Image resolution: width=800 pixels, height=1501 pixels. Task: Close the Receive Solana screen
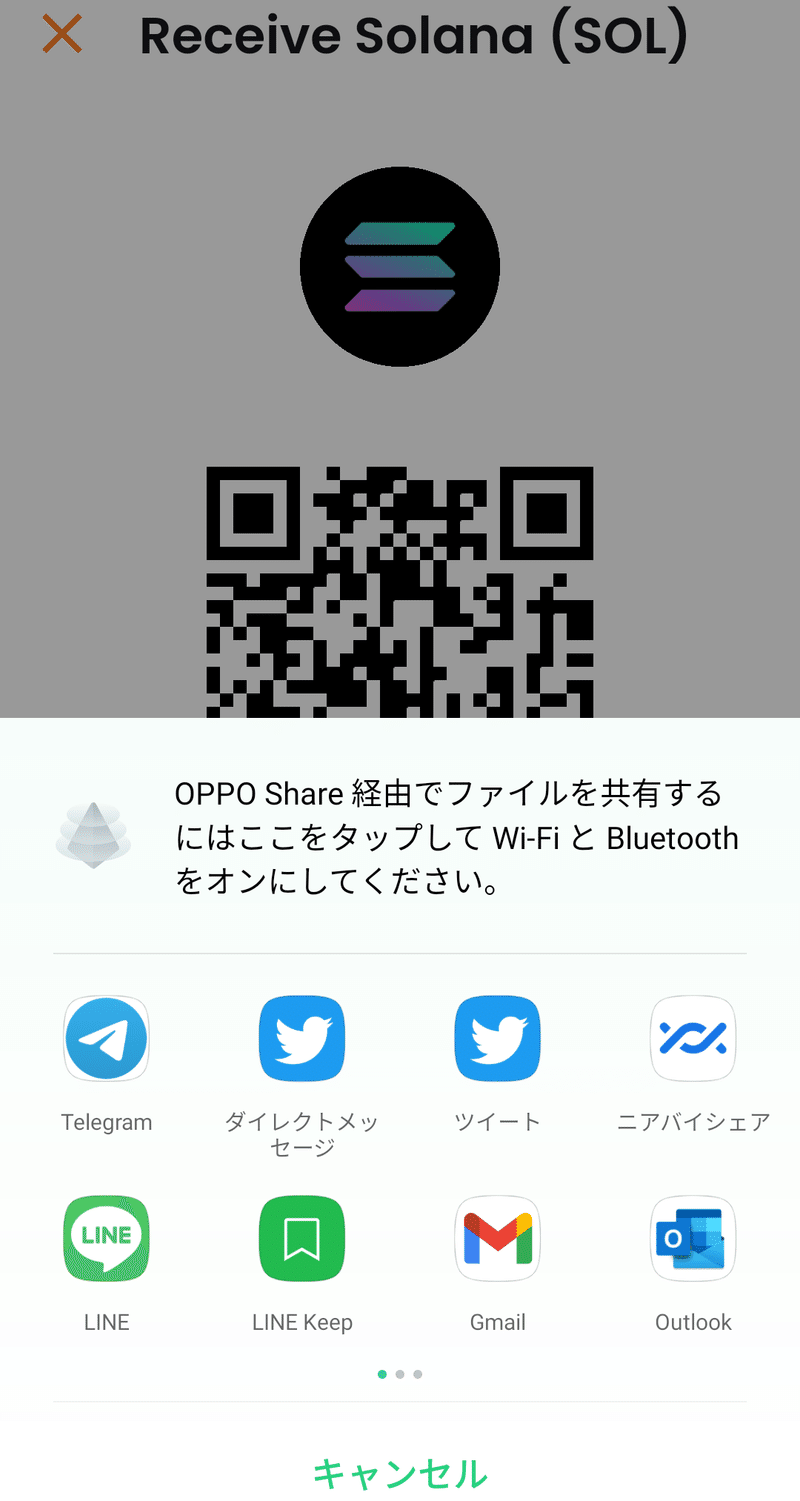[x=62, y=34]
